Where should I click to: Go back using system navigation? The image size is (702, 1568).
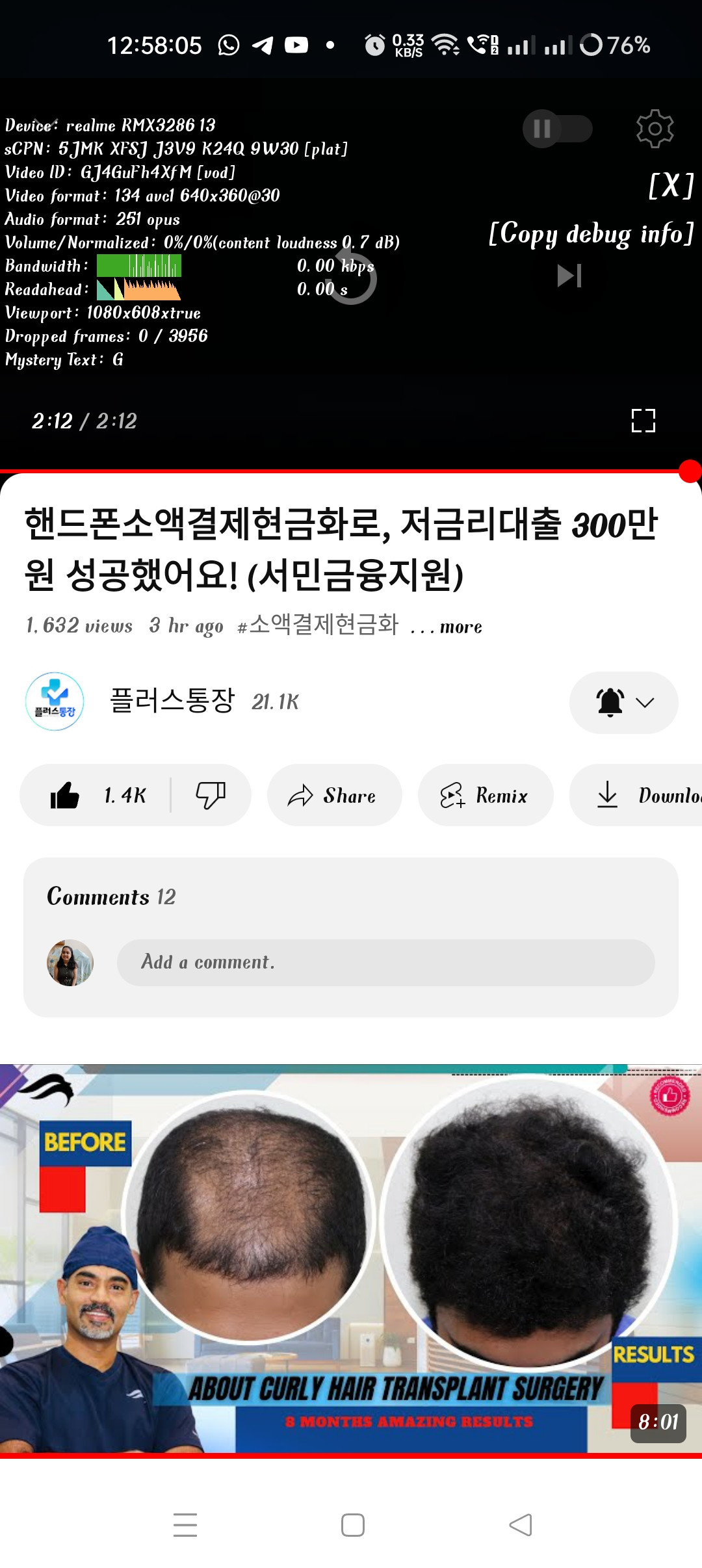pyautogui.click(x=520, y=1525)
